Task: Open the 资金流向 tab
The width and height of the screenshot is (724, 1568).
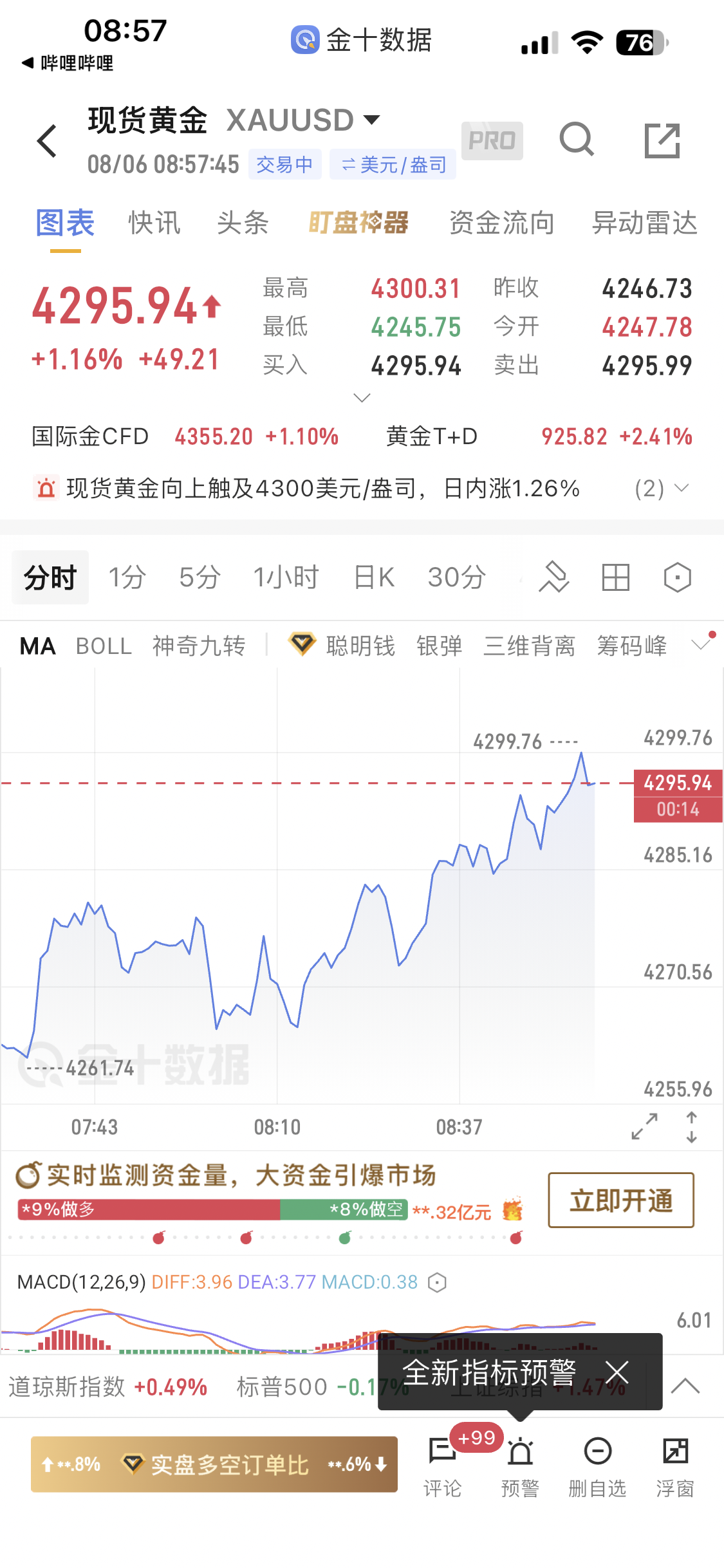Action: pos(502,223)
